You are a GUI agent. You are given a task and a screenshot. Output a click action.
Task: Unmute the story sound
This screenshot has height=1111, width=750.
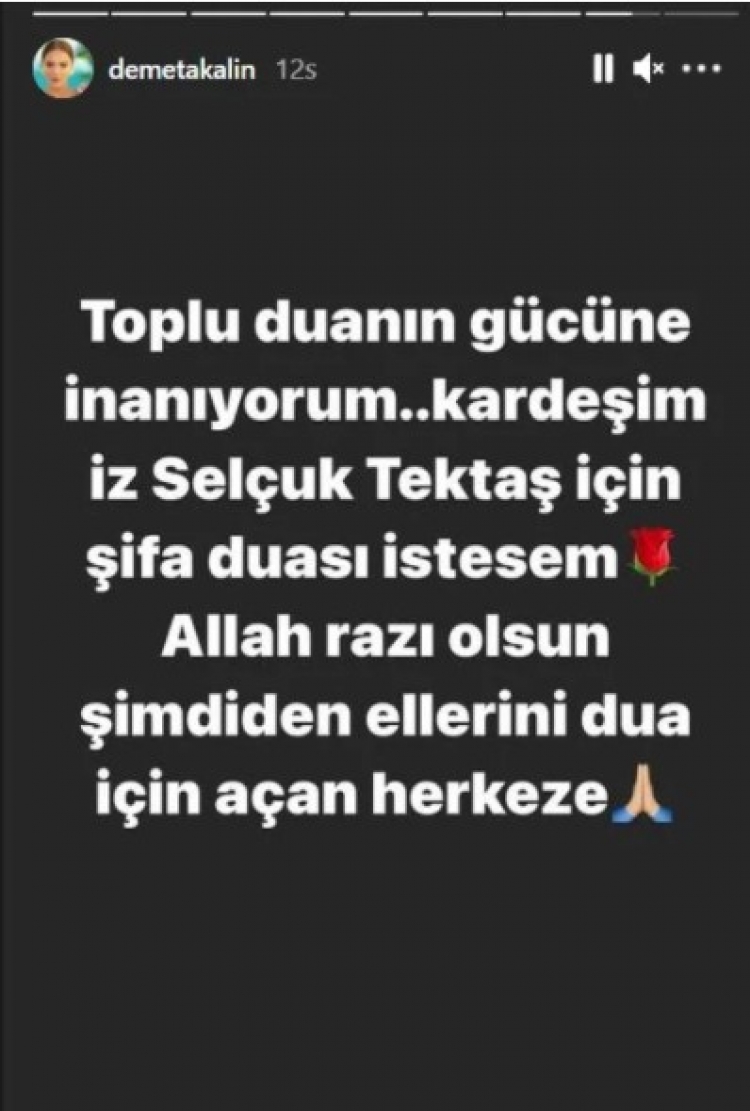pyautogui.click(x=648, y=69)
